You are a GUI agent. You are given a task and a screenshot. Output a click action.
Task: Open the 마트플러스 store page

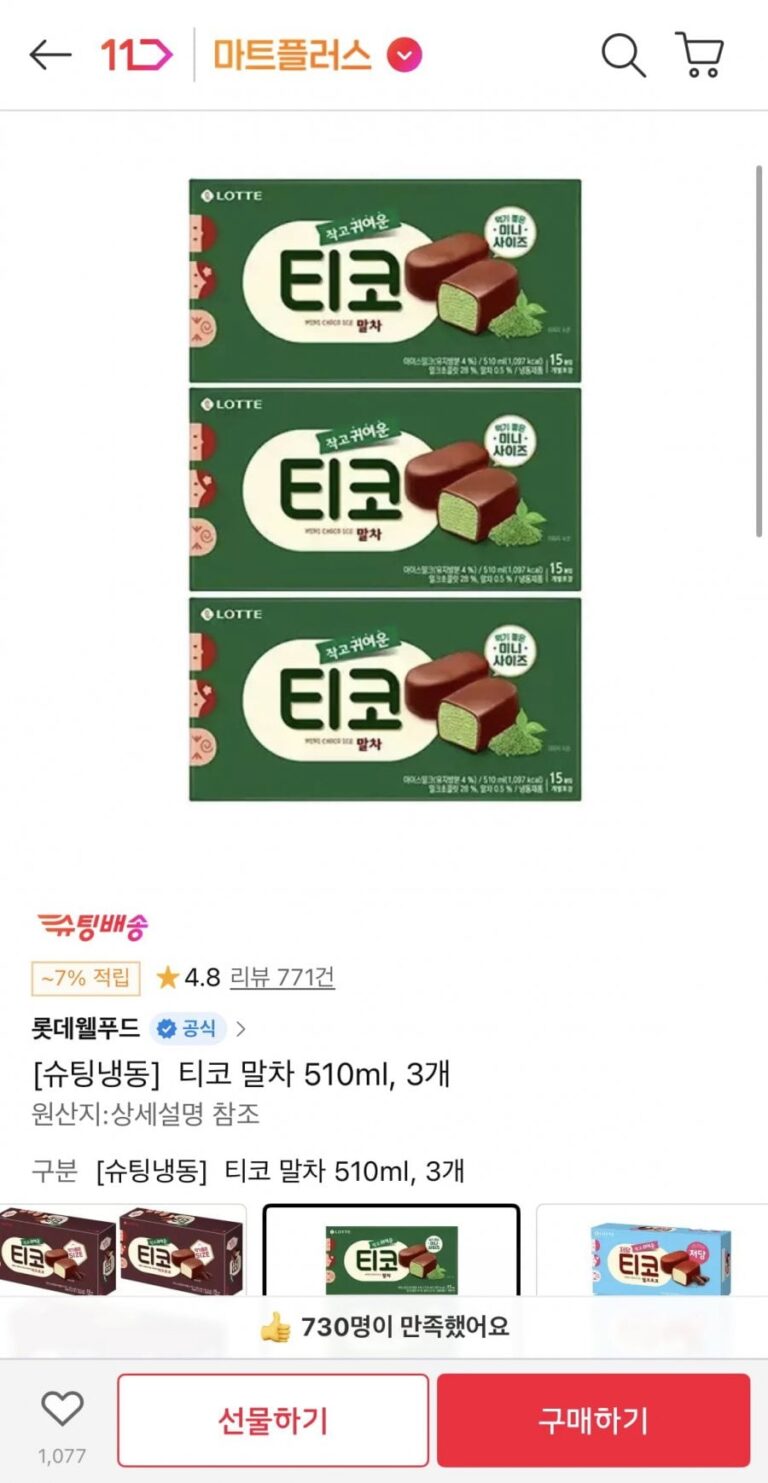pyautogui.click(x=292, y=55)
